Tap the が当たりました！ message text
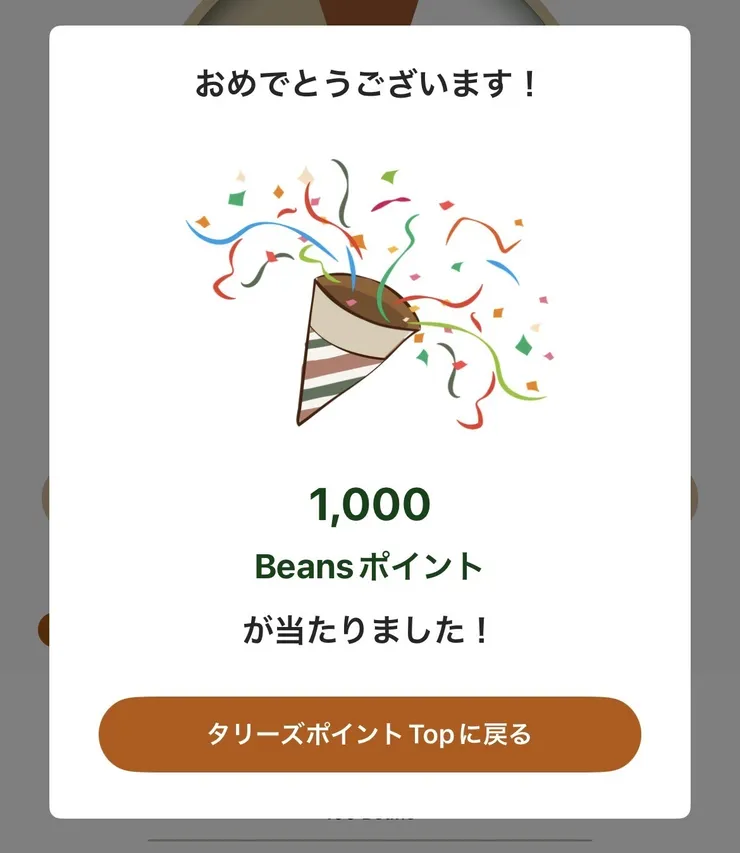The height and width of the screenshot is (853, 740). point(368,627)
